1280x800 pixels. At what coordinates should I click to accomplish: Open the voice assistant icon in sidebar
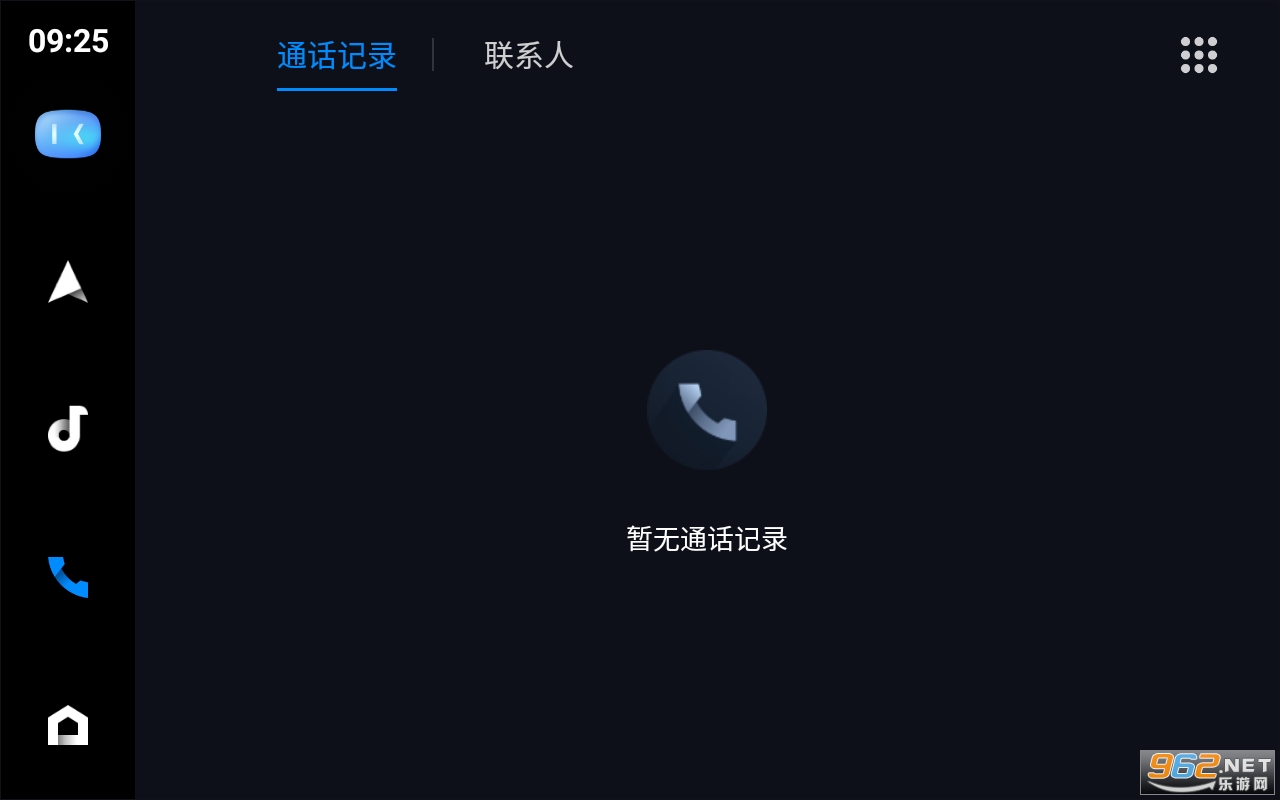coord(68,134)
